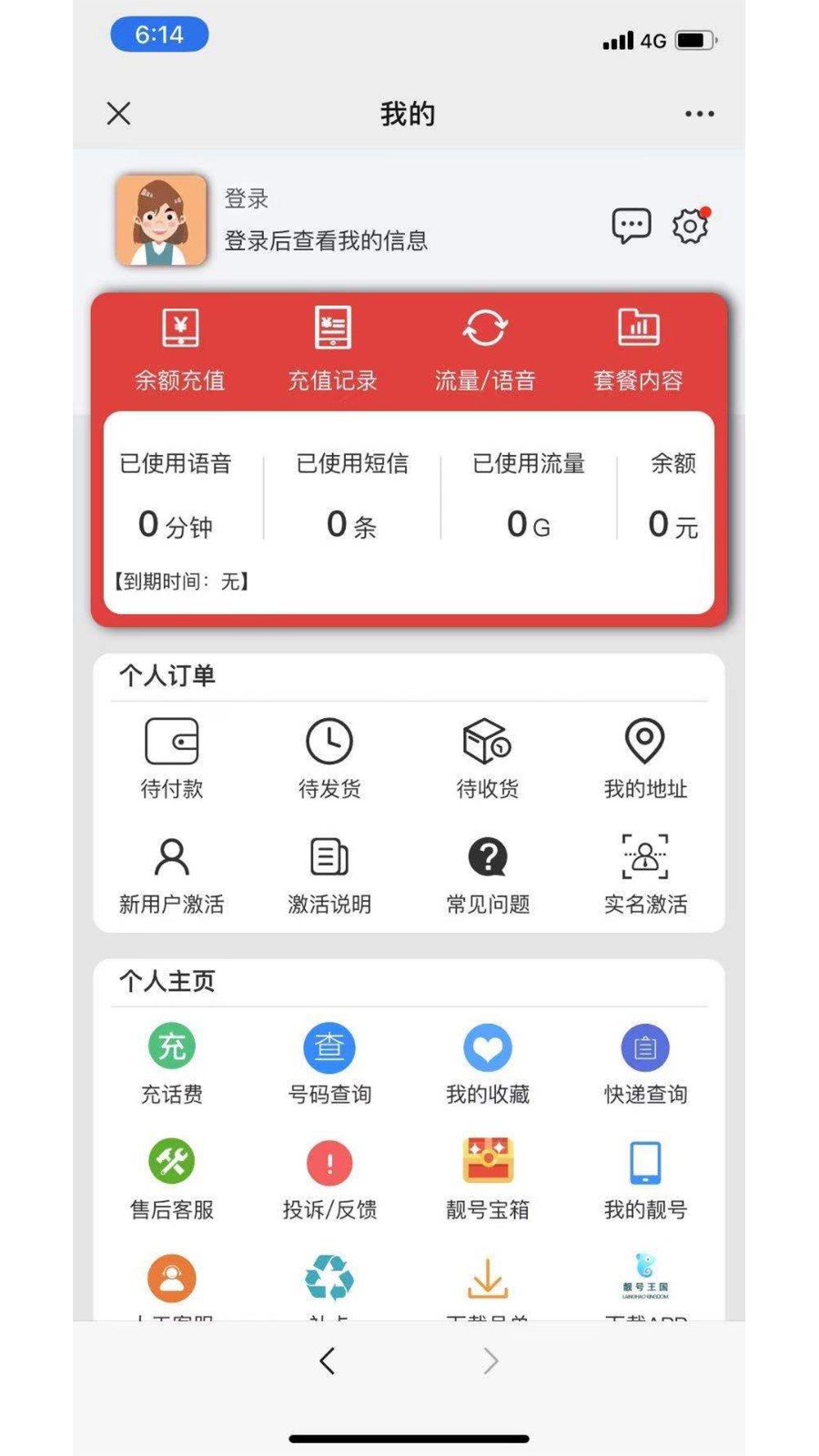View 我的收藏 favorites
This screenshot has height=1456, width=819.
[488, 1065]
